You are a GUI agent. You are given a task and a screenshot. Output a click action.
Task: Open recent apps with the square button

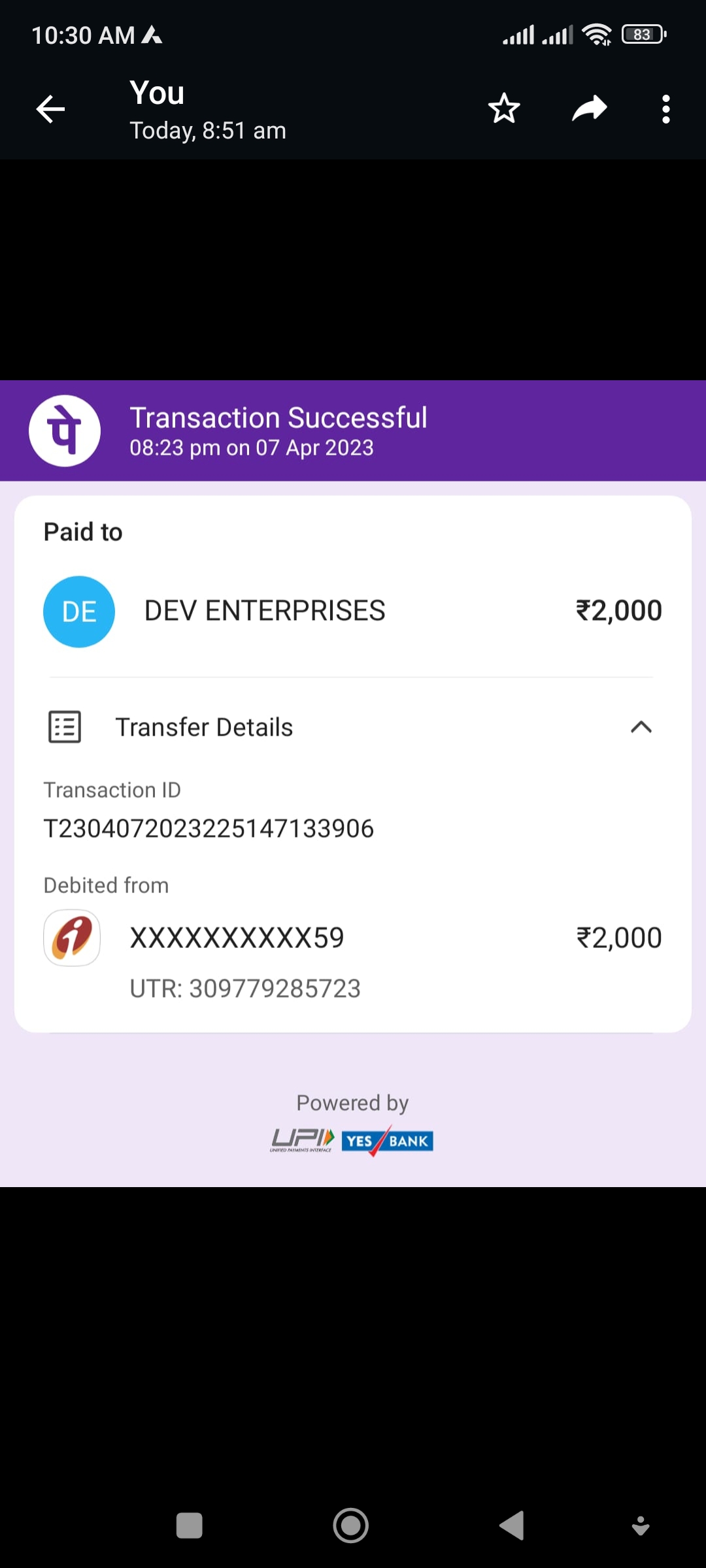point(190,1526)
